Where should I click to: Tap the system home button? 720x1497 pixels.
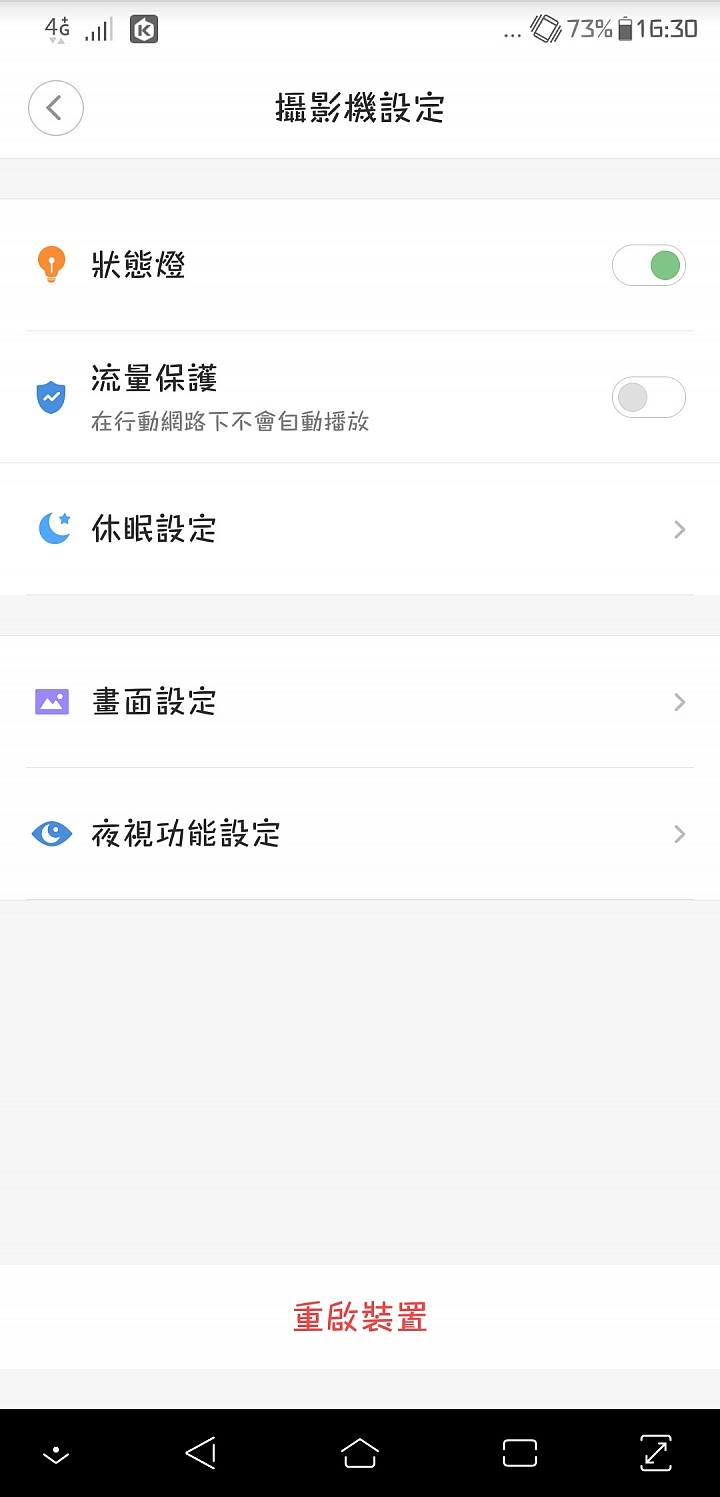click(x=360, y=1453)
